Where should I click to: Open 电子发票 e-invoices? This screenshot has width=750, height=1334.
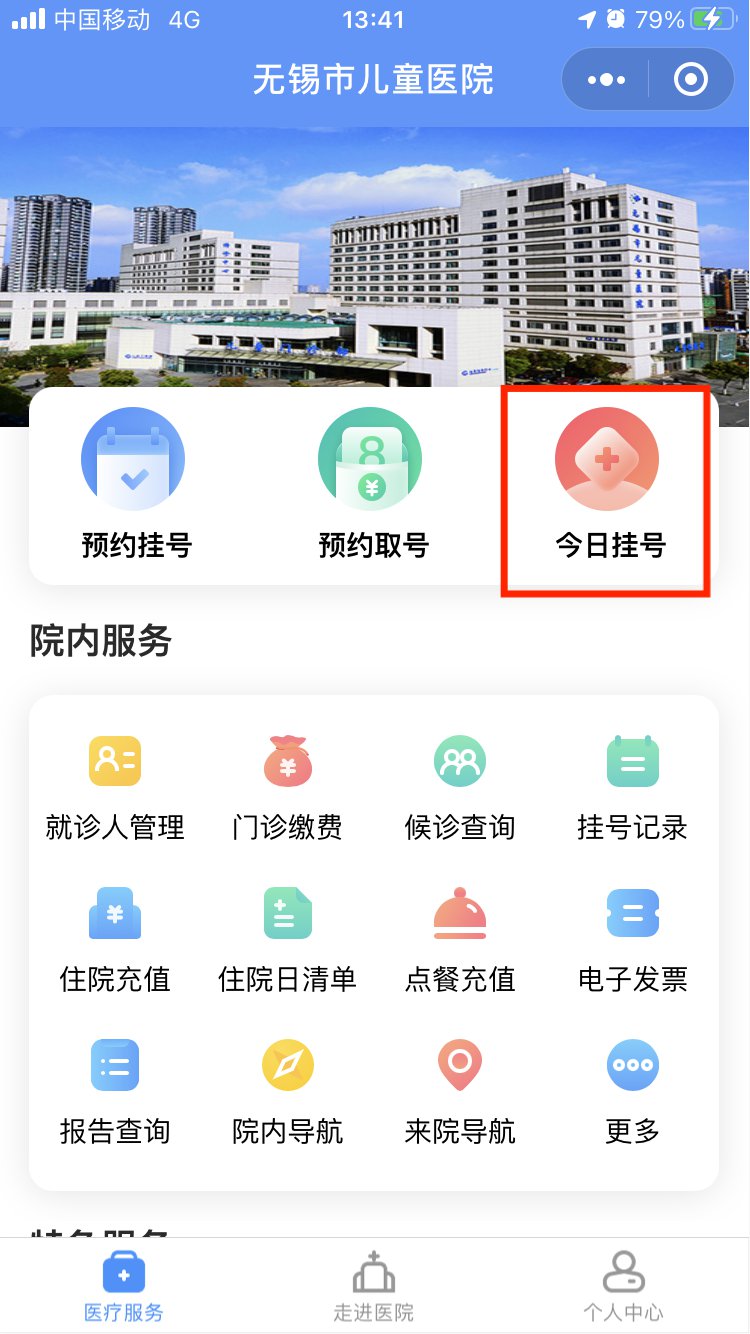632,938
